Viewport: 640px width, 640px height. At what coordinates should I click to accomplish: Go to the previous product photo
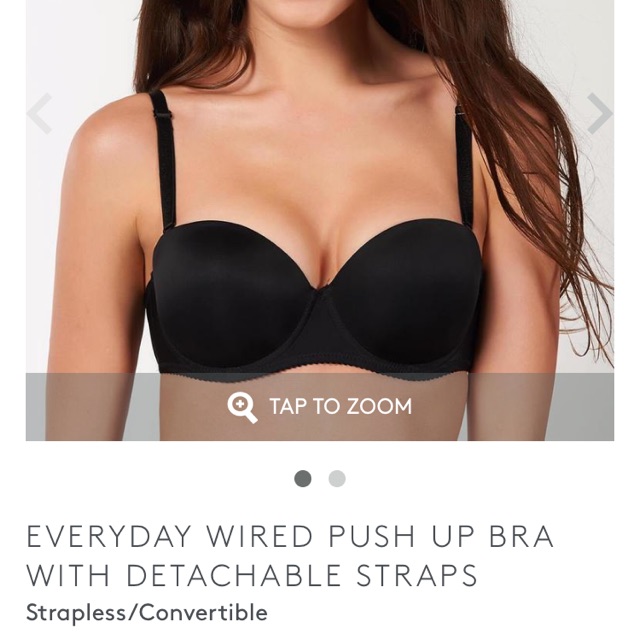click(x=40, y=114)
